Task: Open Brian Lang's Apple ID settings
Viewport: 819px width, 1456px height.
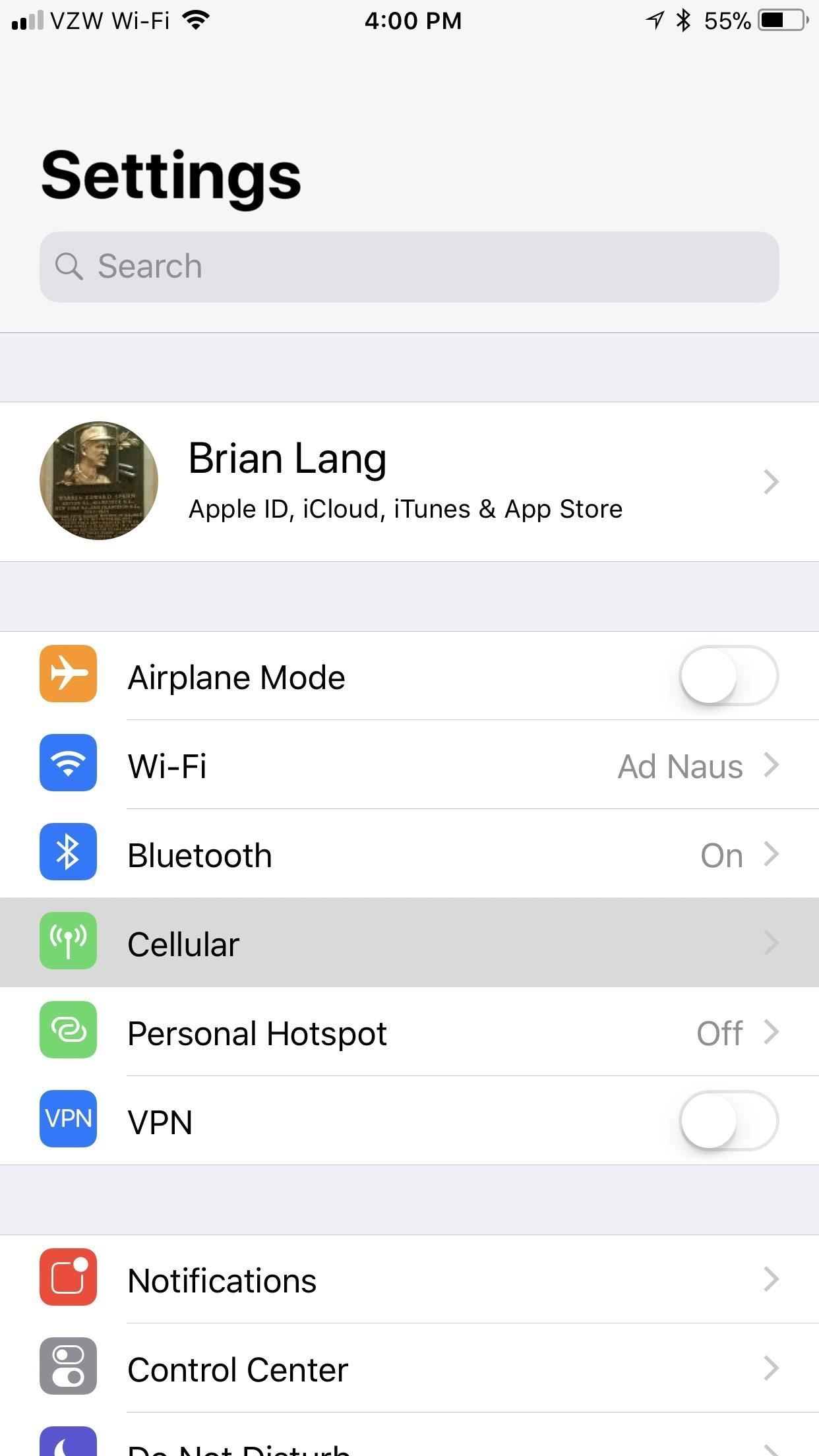Action: tap(409, 480)
